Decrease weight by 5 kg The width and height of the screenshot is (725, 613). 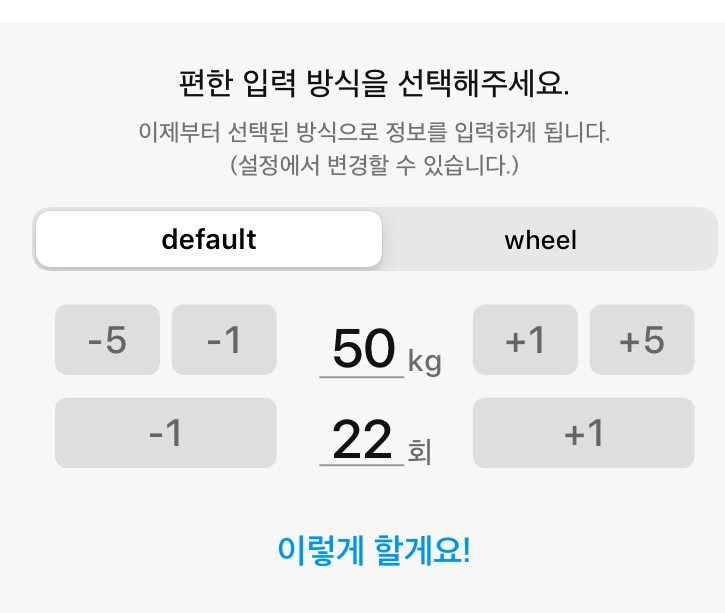[x=107, y=340]
